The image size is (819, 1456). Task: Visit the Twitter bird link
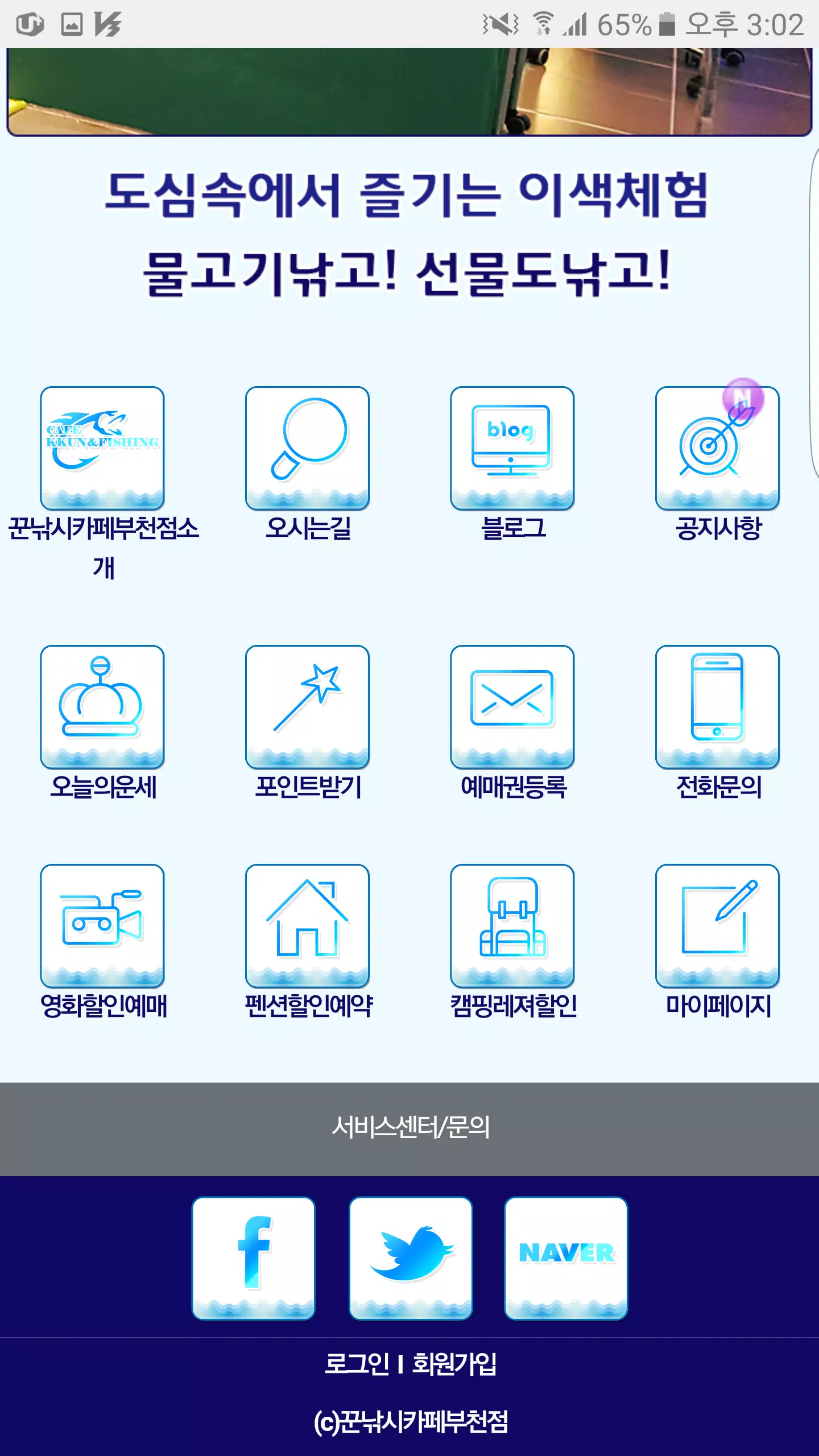point(410,1258)
